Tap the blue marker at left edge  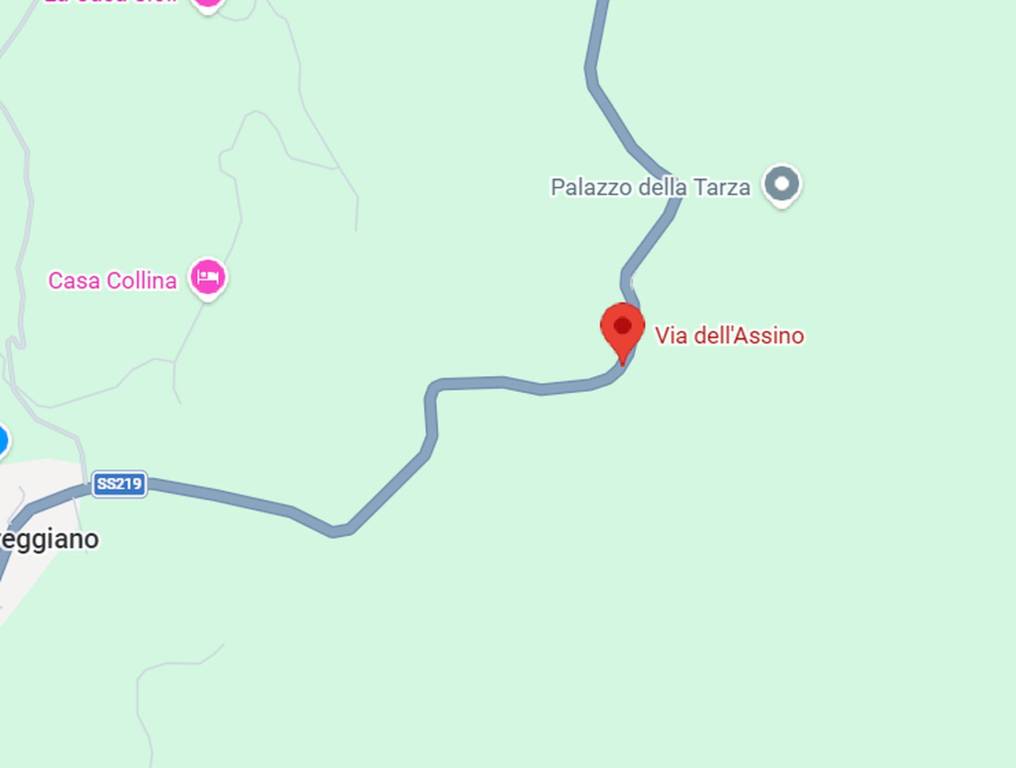click(2, 440)
